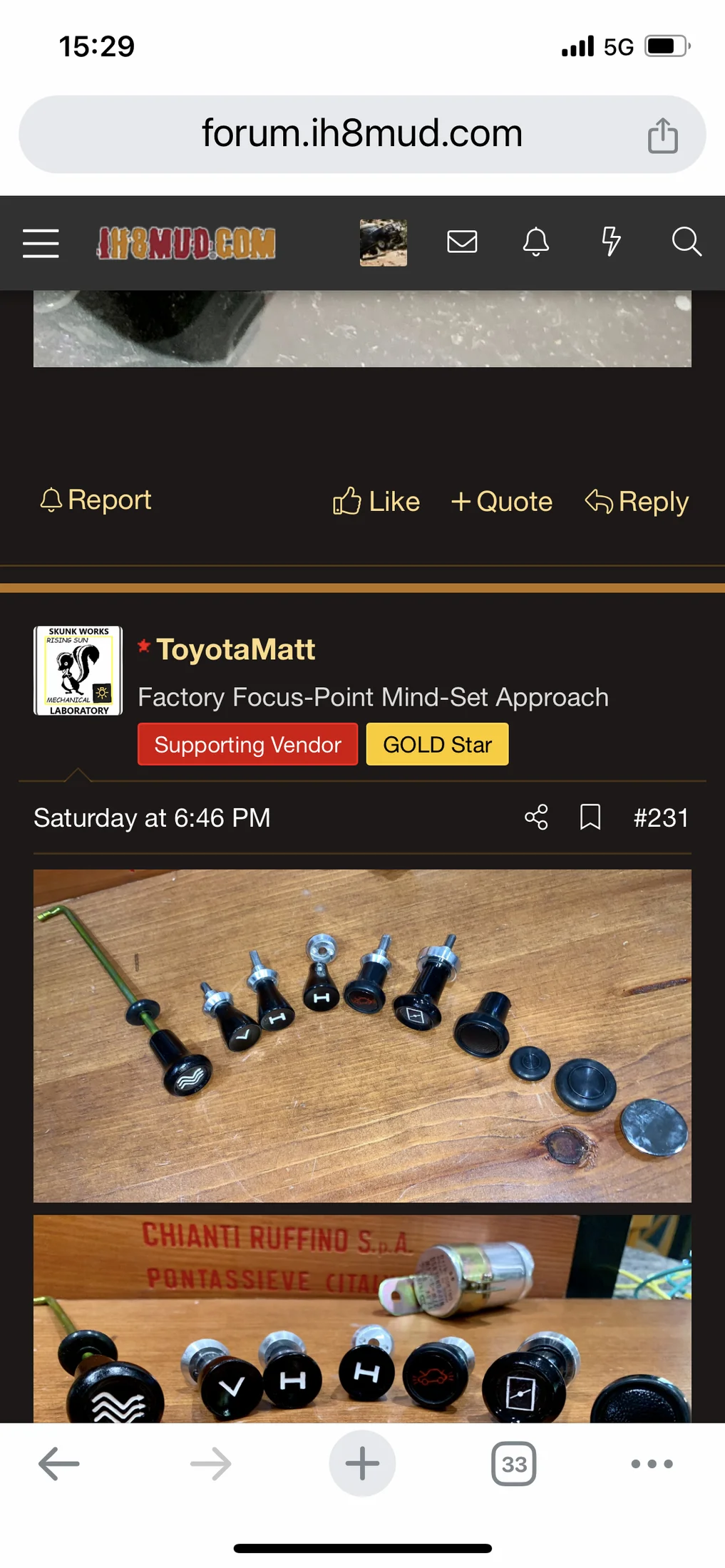Open ToyotaMatt's profile
This screenshot has width=725, height=1568.
pos(235,649)
